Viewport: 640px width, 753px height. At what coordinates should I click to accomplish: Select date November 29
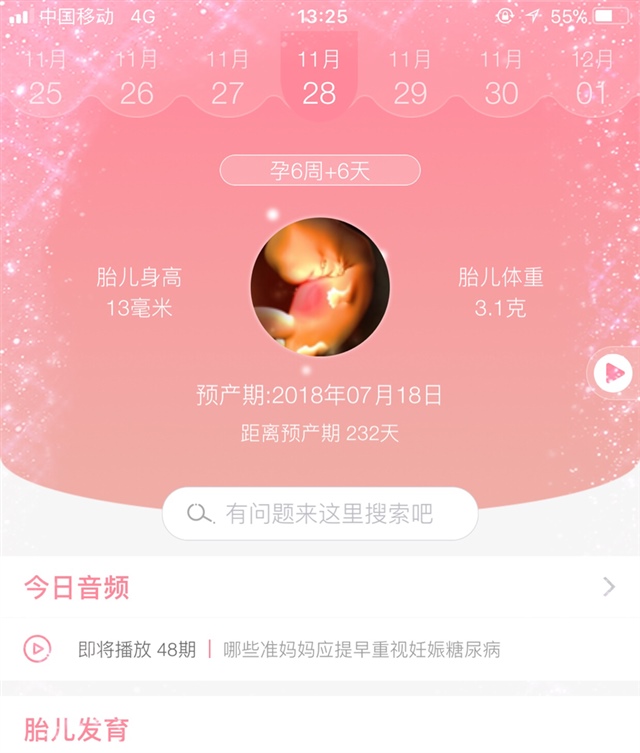coord(410,78)
